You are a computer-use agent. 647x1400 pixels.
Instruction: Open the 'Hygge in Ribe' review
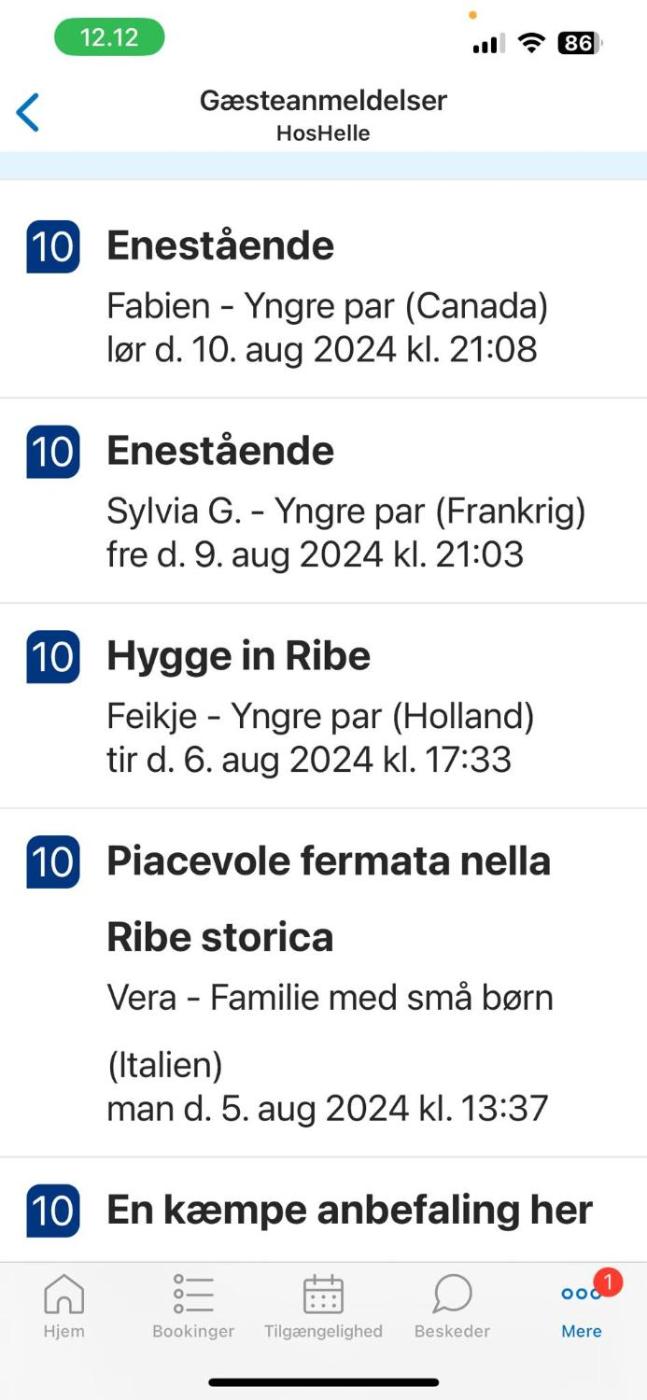(x=323, y=706)
